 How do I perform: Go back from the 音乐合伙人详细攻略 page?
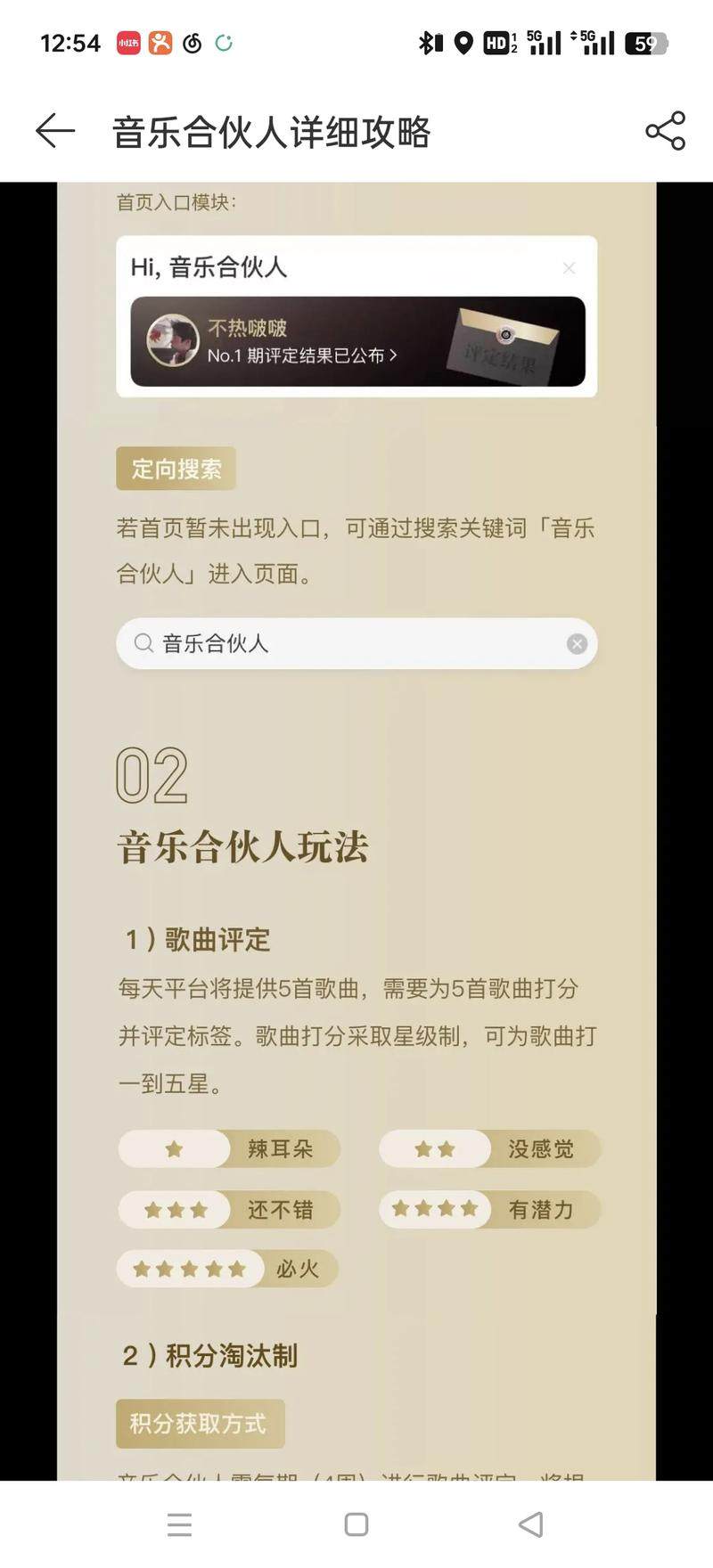click(x=55, y=131)
